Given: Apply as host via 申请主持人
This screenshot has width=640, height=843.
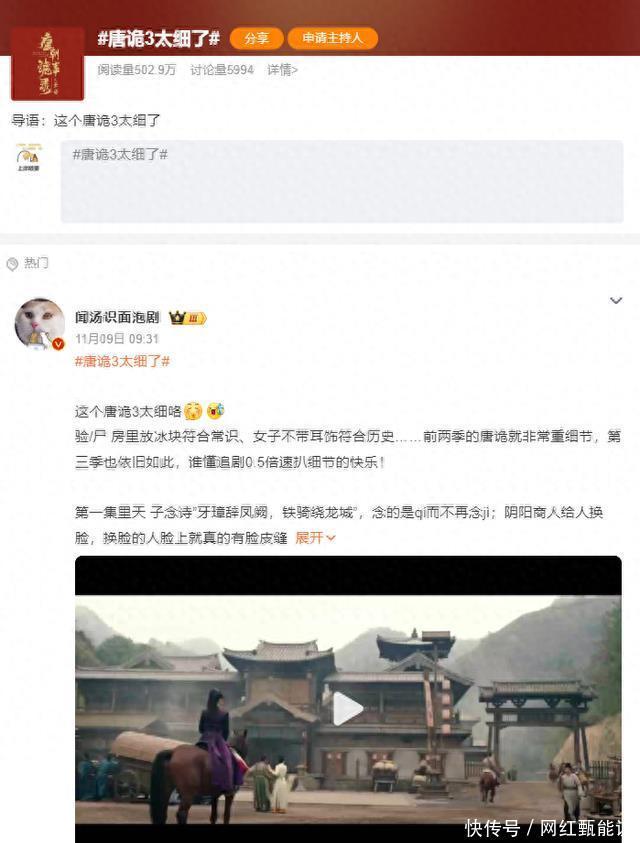Looking at the screenshot, I should point(333,39).
